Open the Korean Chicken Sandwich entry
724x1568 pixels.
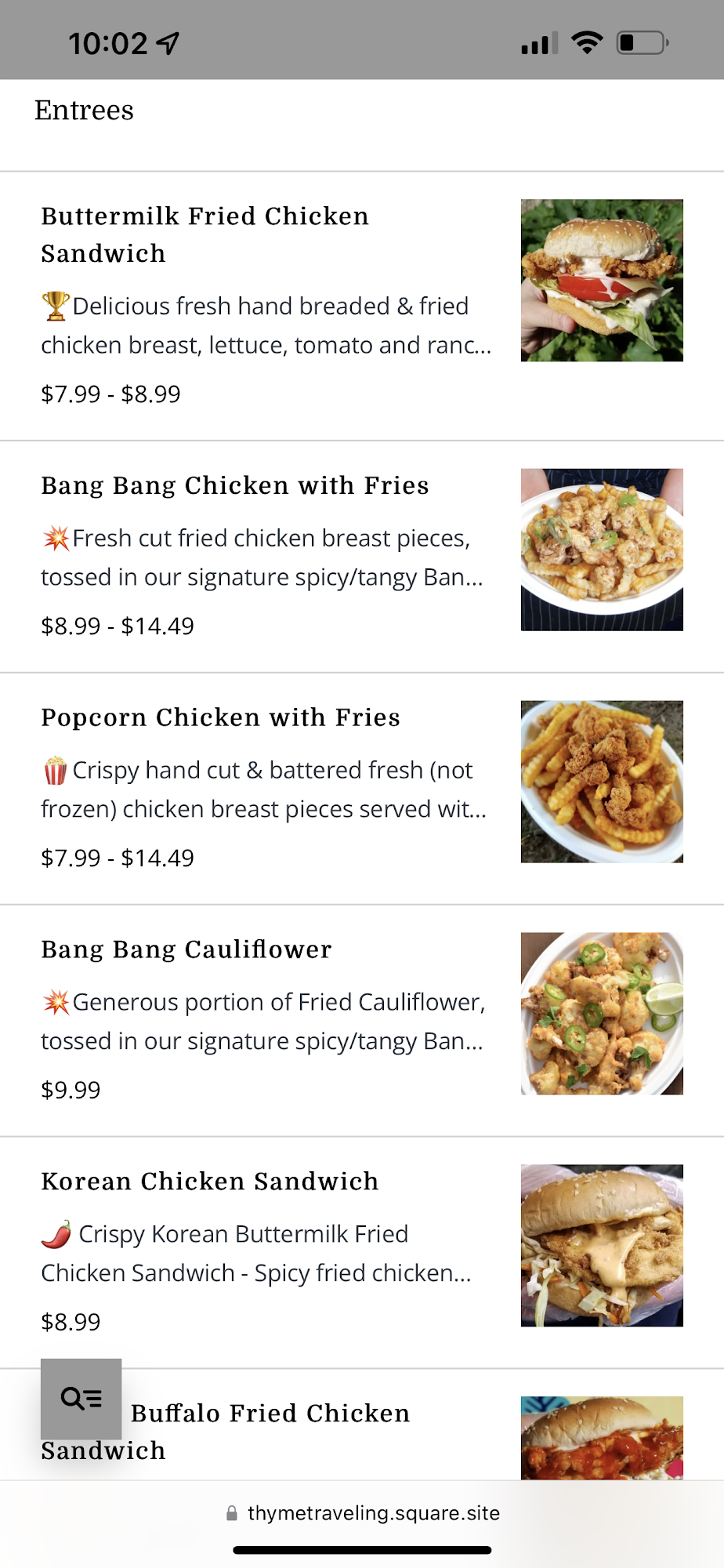coord(210,1182)
